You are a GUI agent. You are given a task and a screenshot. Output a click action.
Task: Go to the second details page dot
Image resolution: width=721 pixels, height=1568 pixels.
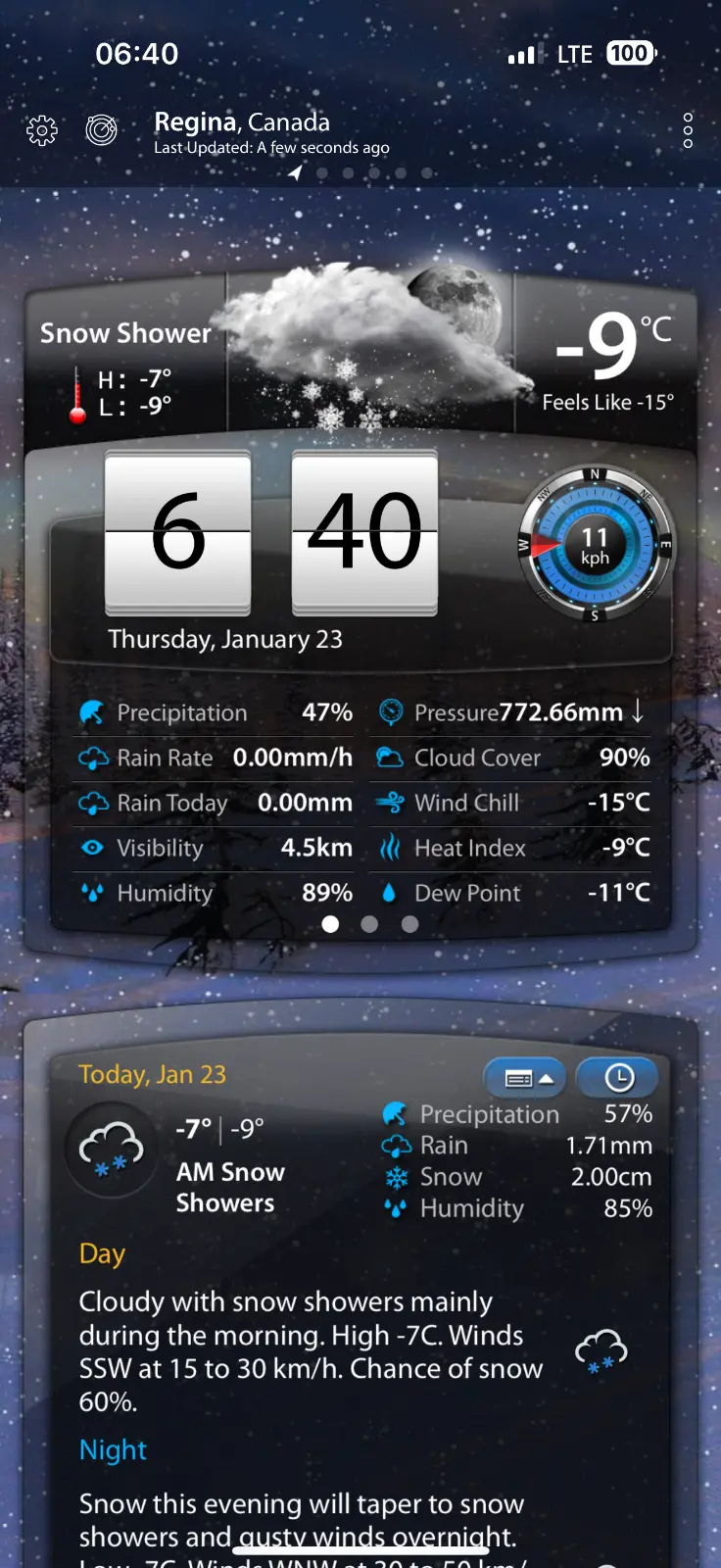point(369,924)
